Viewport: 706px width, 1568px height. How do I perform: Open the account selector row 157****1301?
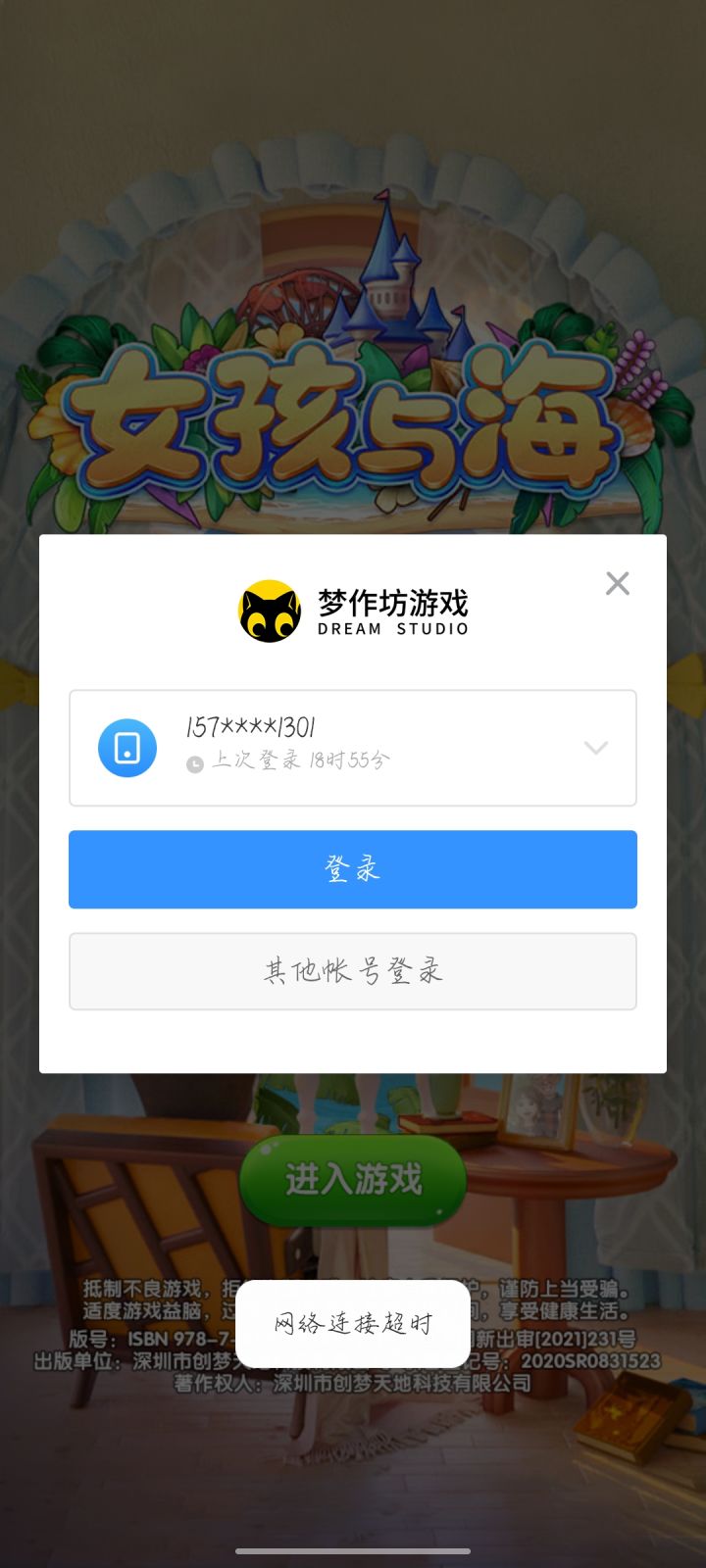pos(353,748)
